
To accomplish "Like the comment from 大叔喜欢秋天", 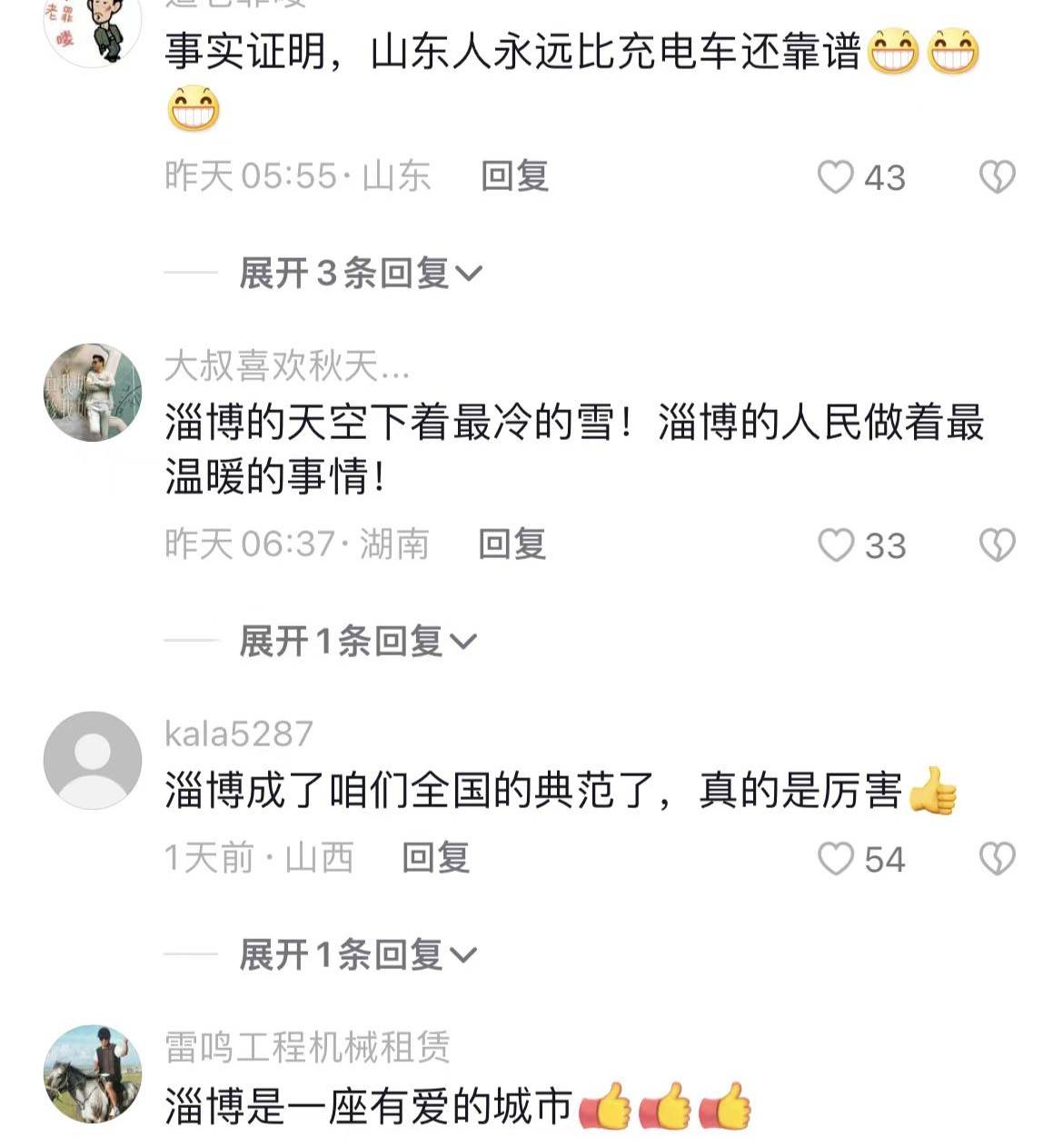I will click(x=836, y=545).
